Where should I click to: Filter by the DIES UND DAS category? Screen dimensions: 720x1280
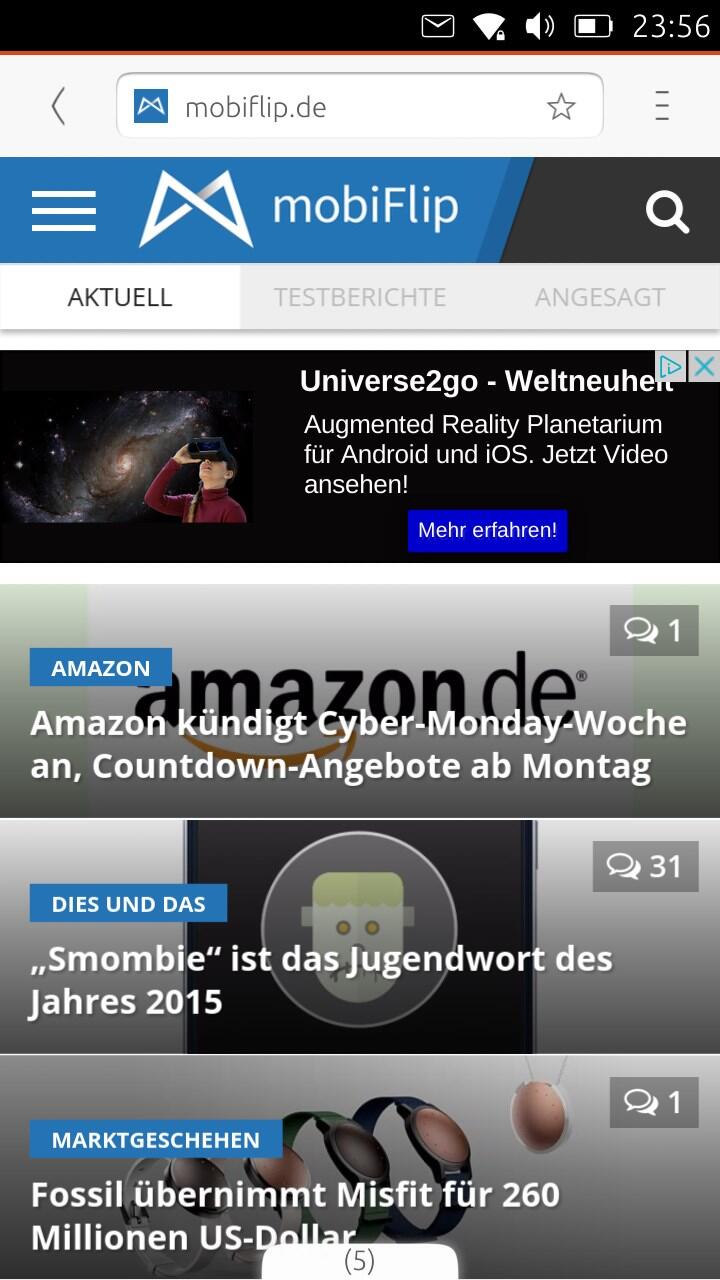click(x=128, y=904)
